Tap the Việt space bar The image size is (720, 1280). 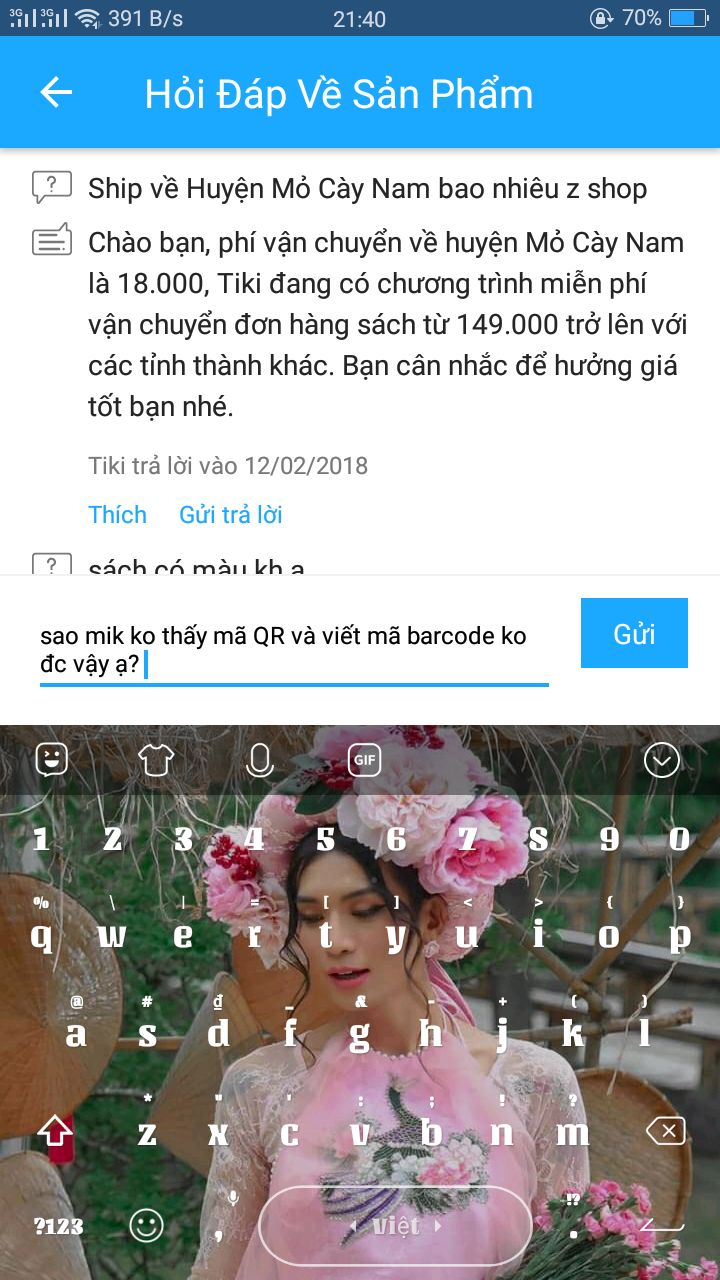(395, 1225)
